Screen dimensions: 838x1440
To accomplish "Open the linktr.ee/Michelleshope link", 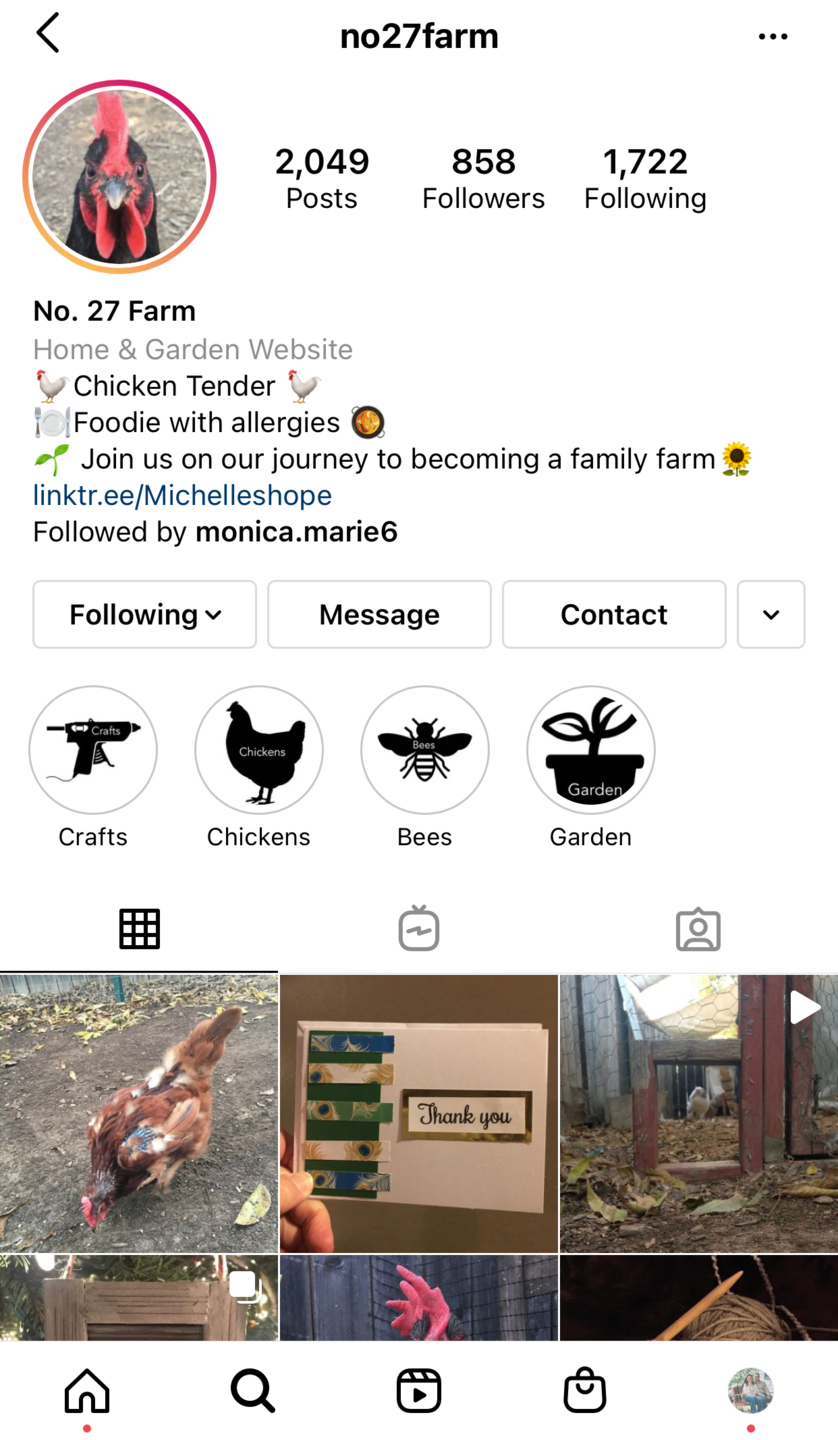I will tap(182, 495).
